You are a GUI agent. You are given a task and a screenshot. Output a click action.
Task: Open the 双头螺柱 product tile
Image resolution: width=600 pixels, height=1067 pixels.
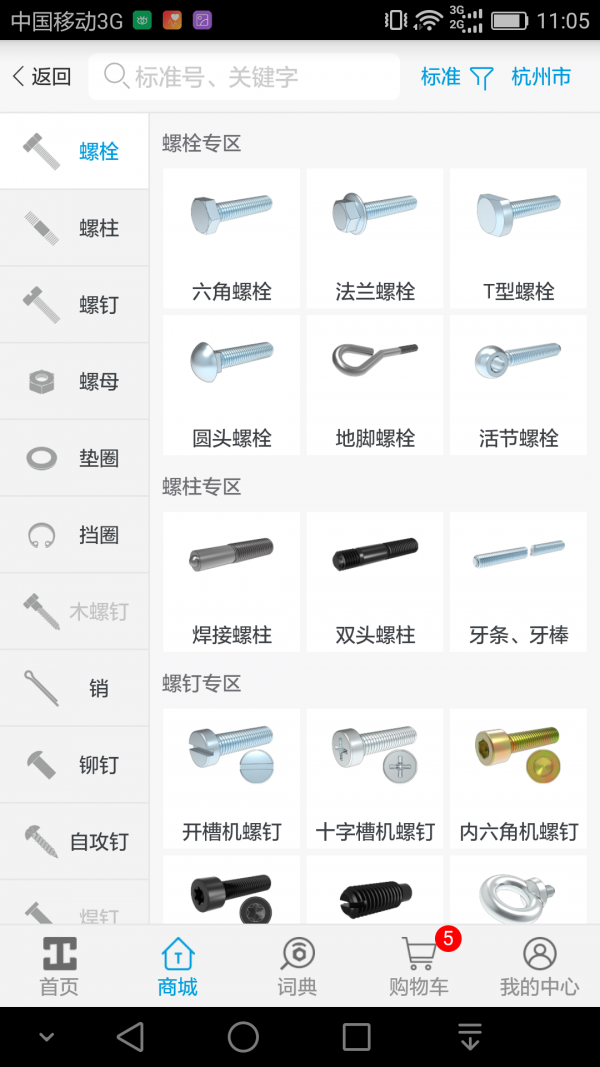[x=375, y=582]
